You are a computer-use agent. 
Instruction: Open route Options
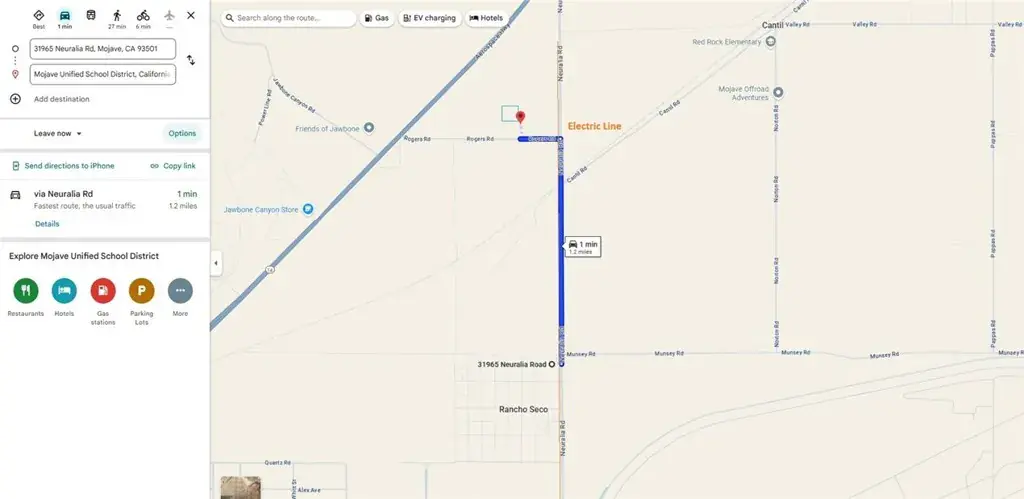[182, 133]
